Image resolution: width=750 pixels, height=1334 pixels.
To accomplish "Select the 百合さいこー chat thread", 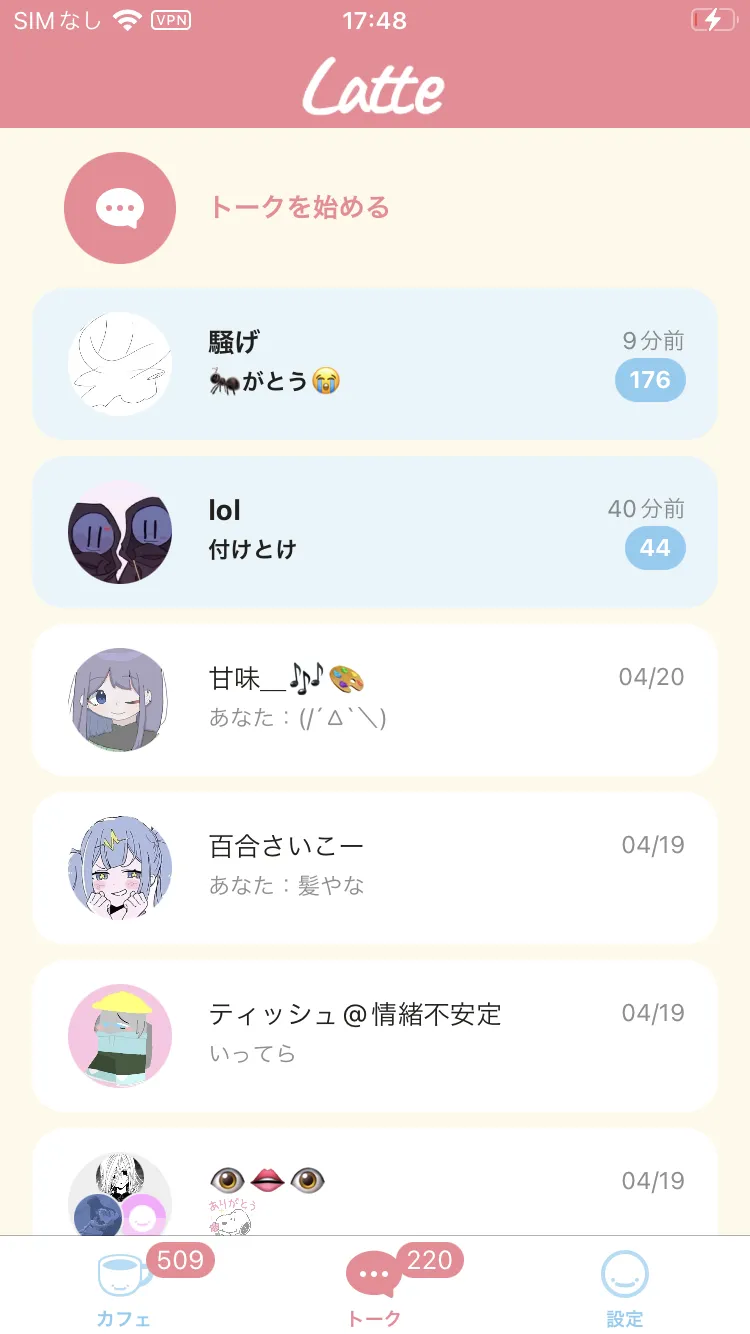I will tap(375, 868).
